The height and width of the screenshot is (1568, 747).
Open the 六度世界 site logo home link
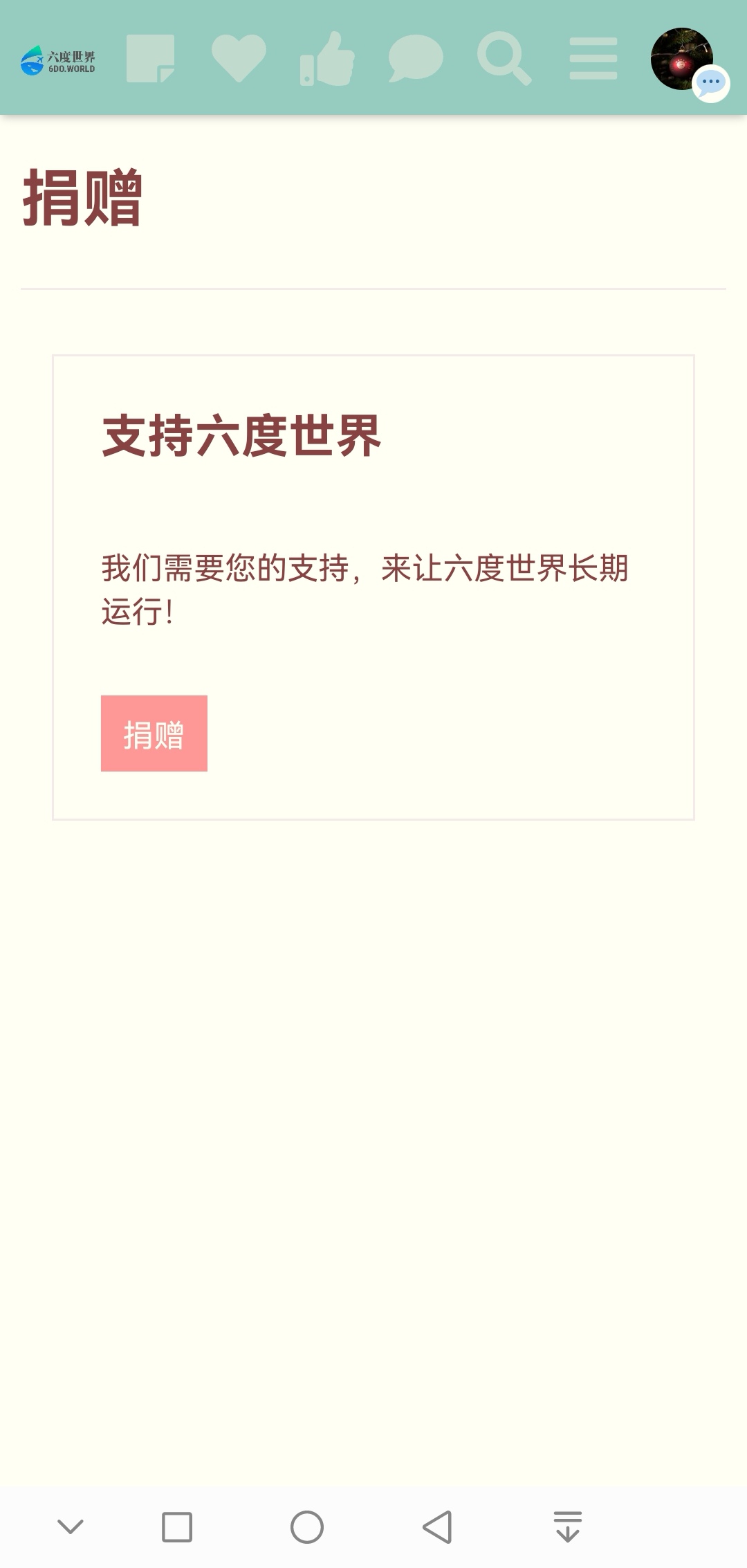tap(58, 60)
